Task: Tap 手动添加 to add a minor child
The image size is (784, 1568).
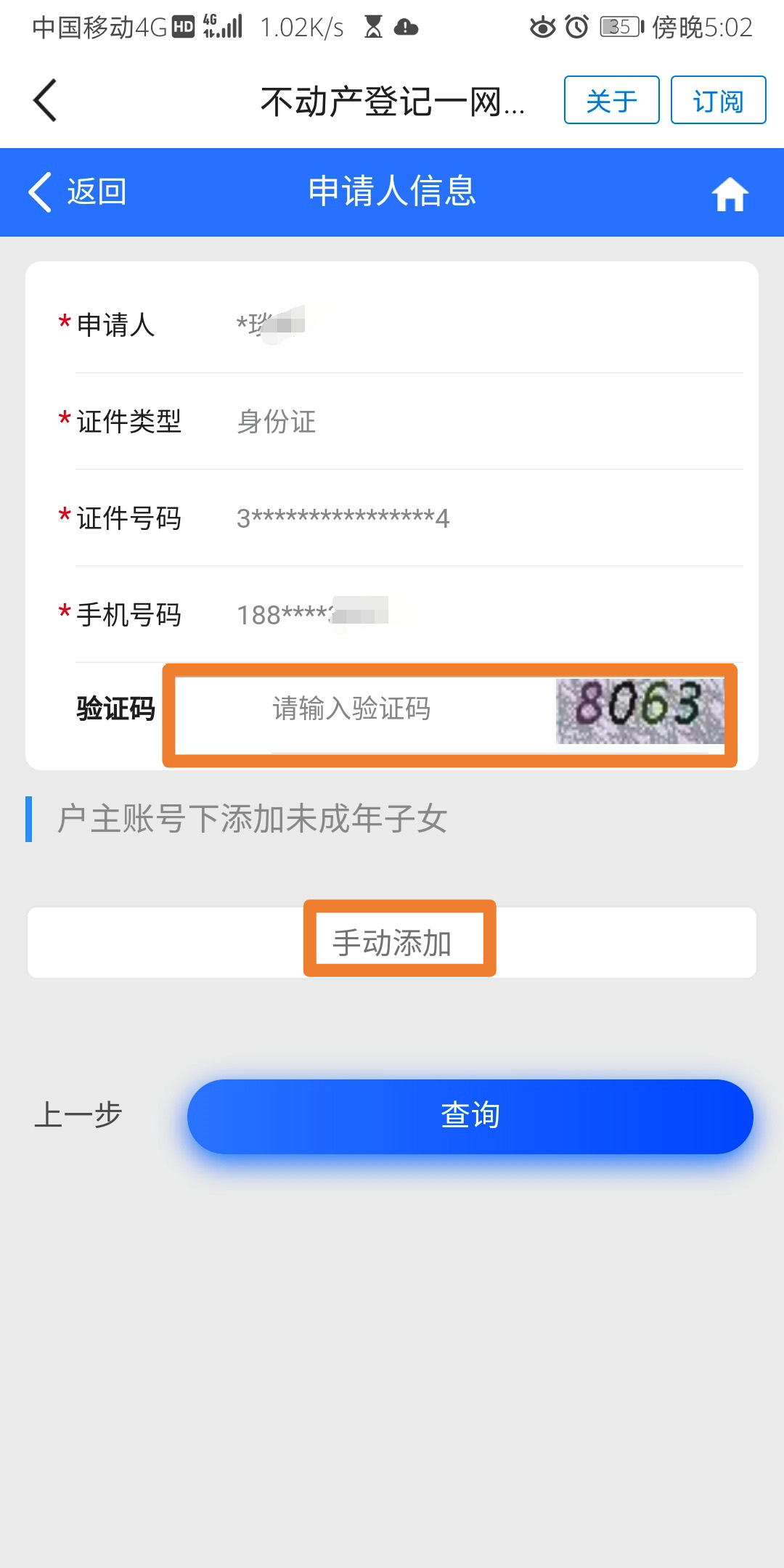Action: point(392,942)
